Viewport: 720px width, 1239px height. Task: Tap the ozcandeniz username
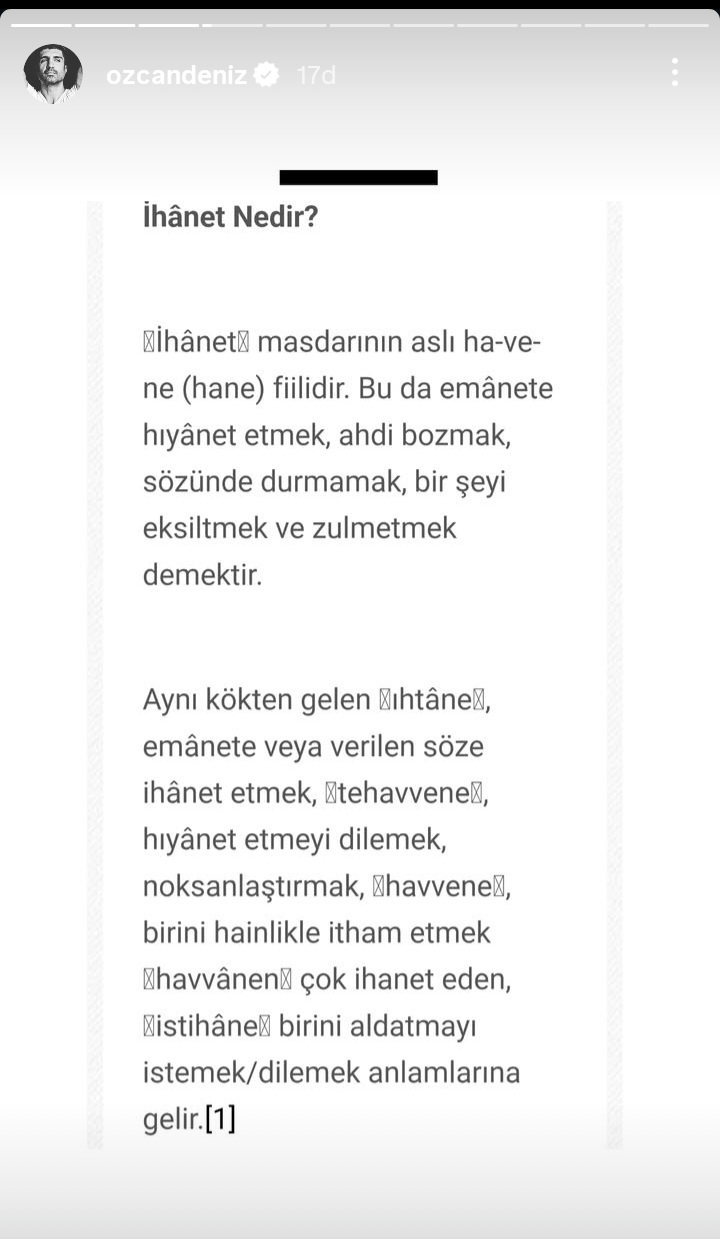pos(176,75)
